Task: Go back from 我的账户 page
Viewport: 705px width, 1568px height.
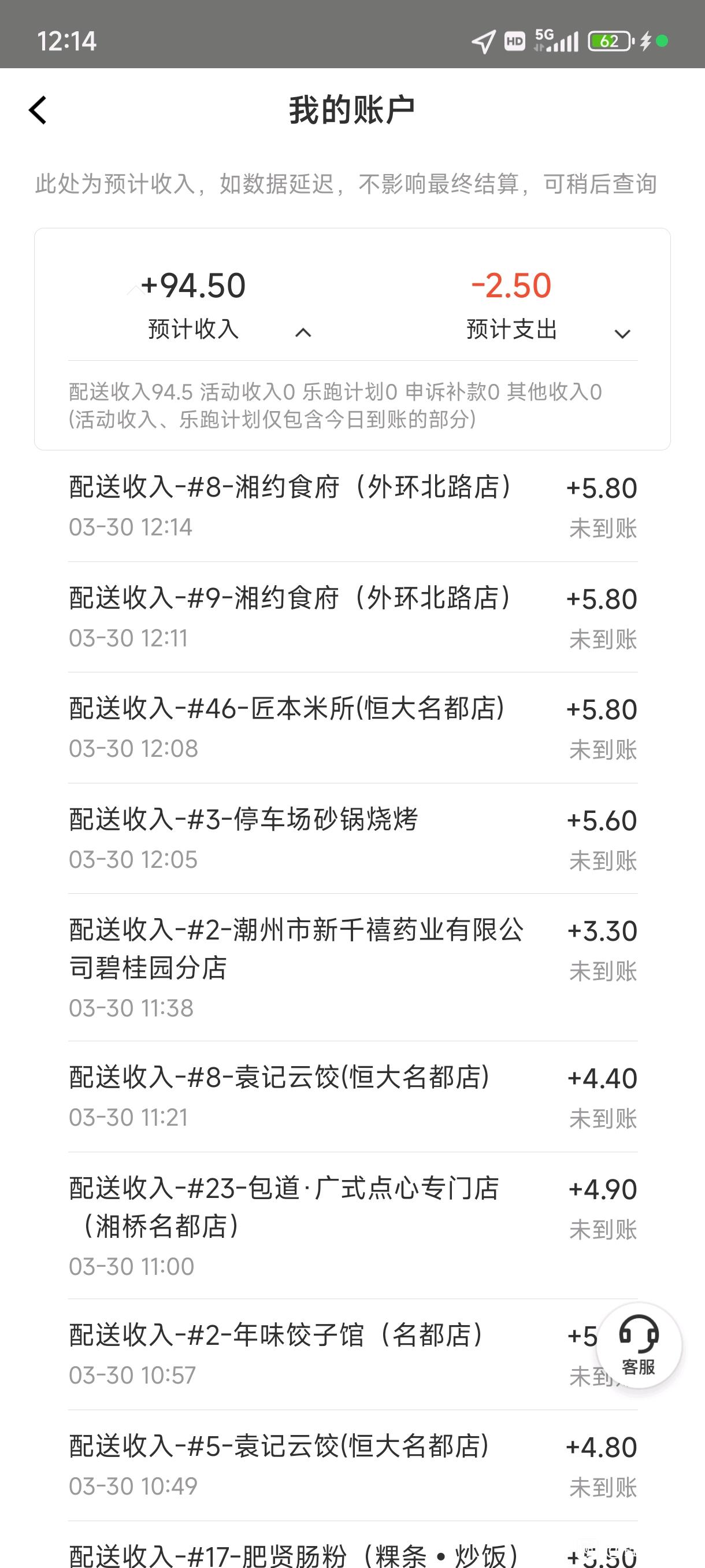Action: 38,110
